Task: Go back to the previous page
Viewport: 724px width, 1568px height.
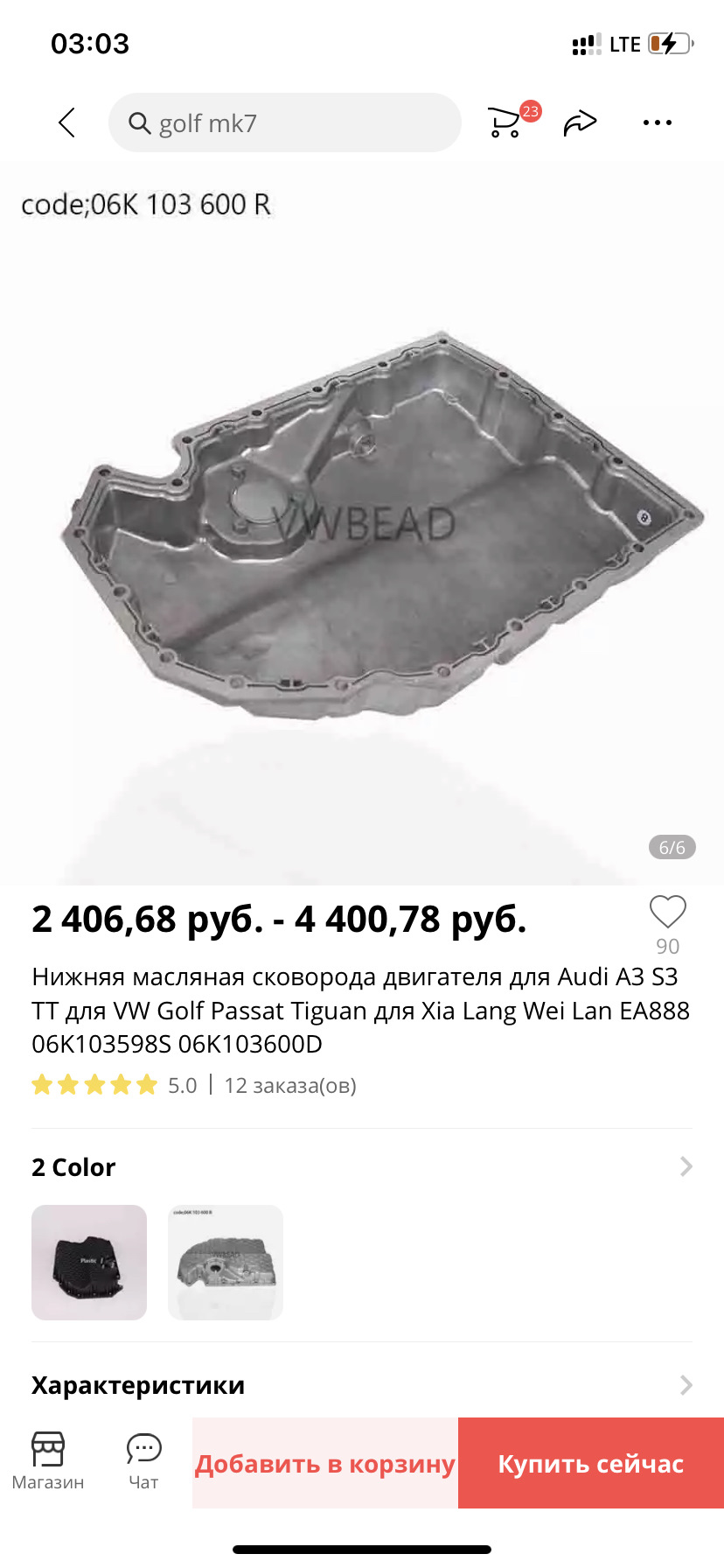Action: 66,122
